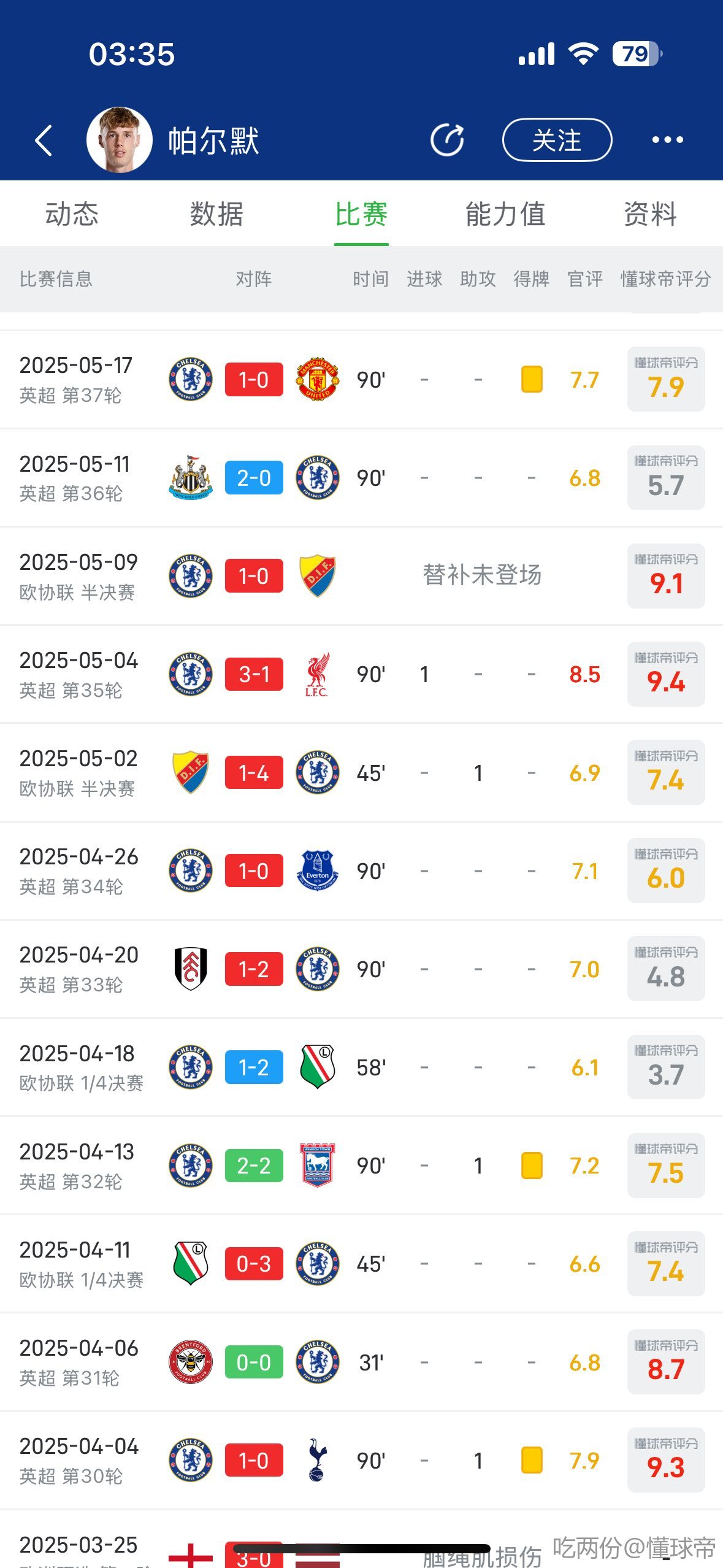
Task: Open the 资料 tab
Action: point(650,214)
